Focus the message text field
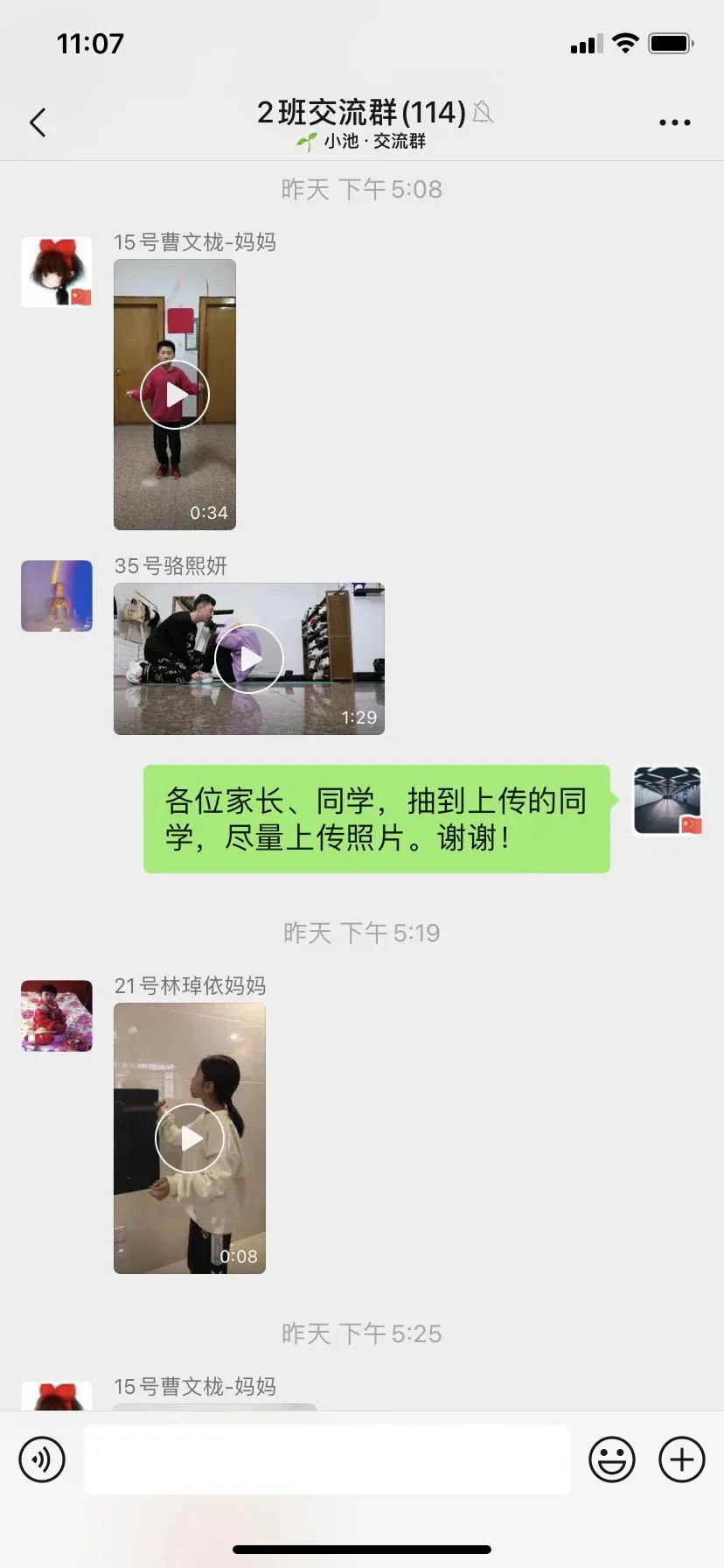 tap(326, 1459)
